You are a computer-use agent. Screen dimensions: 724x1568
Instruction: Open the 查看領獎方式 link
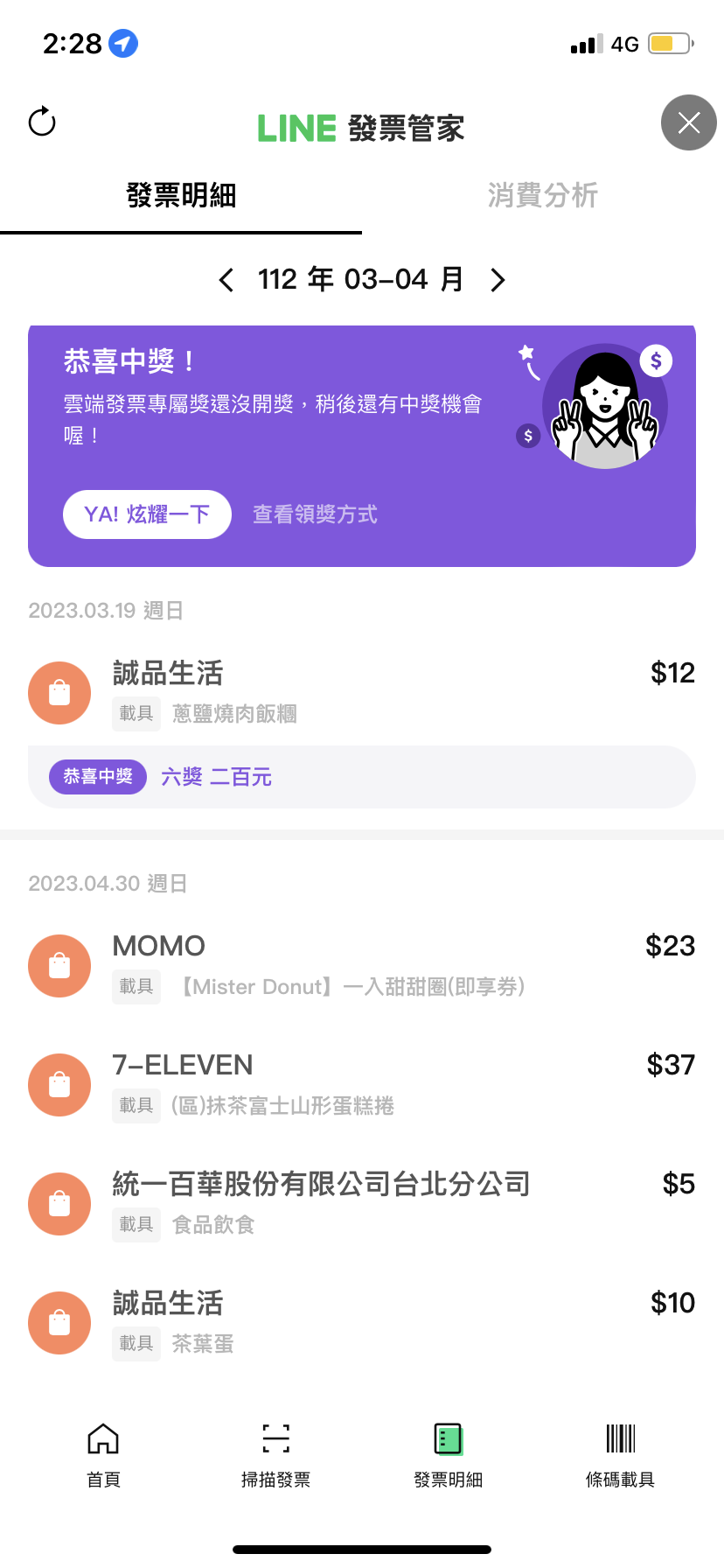315,514
